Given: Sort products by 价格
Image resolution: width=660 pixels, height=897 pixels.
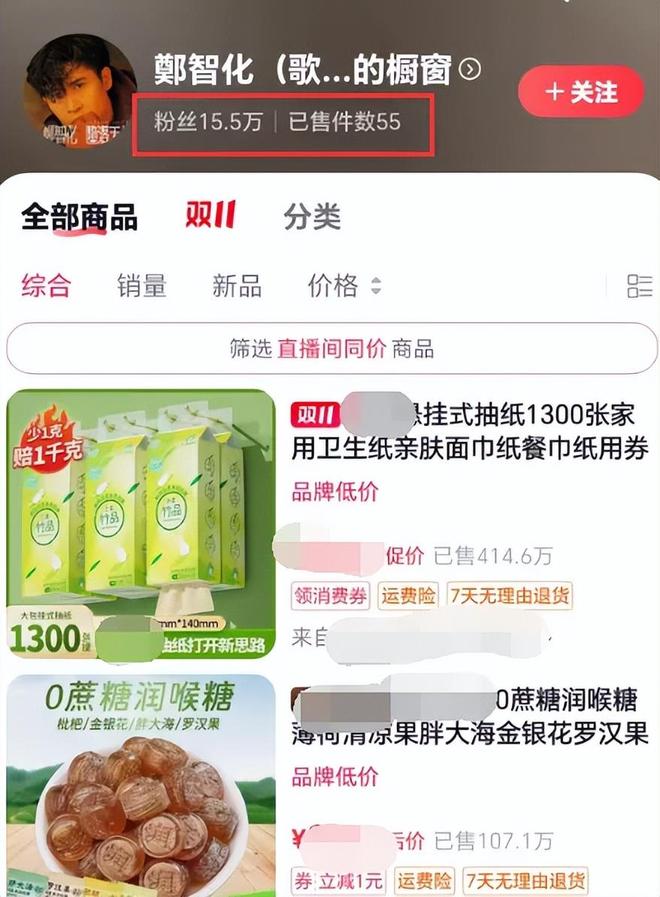Looking at the screenshot, I should 343,286.
